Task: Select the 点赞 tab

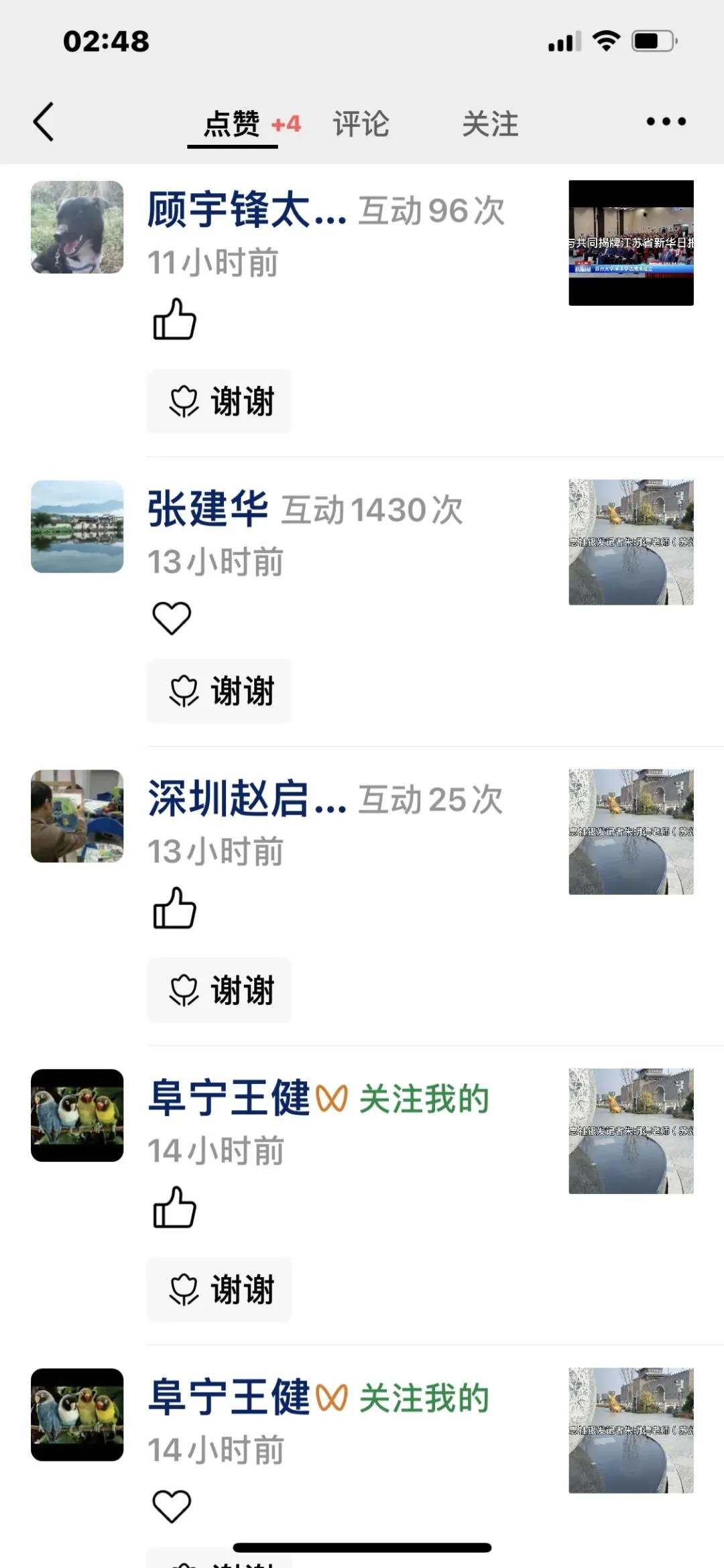Action: (233, 124)
